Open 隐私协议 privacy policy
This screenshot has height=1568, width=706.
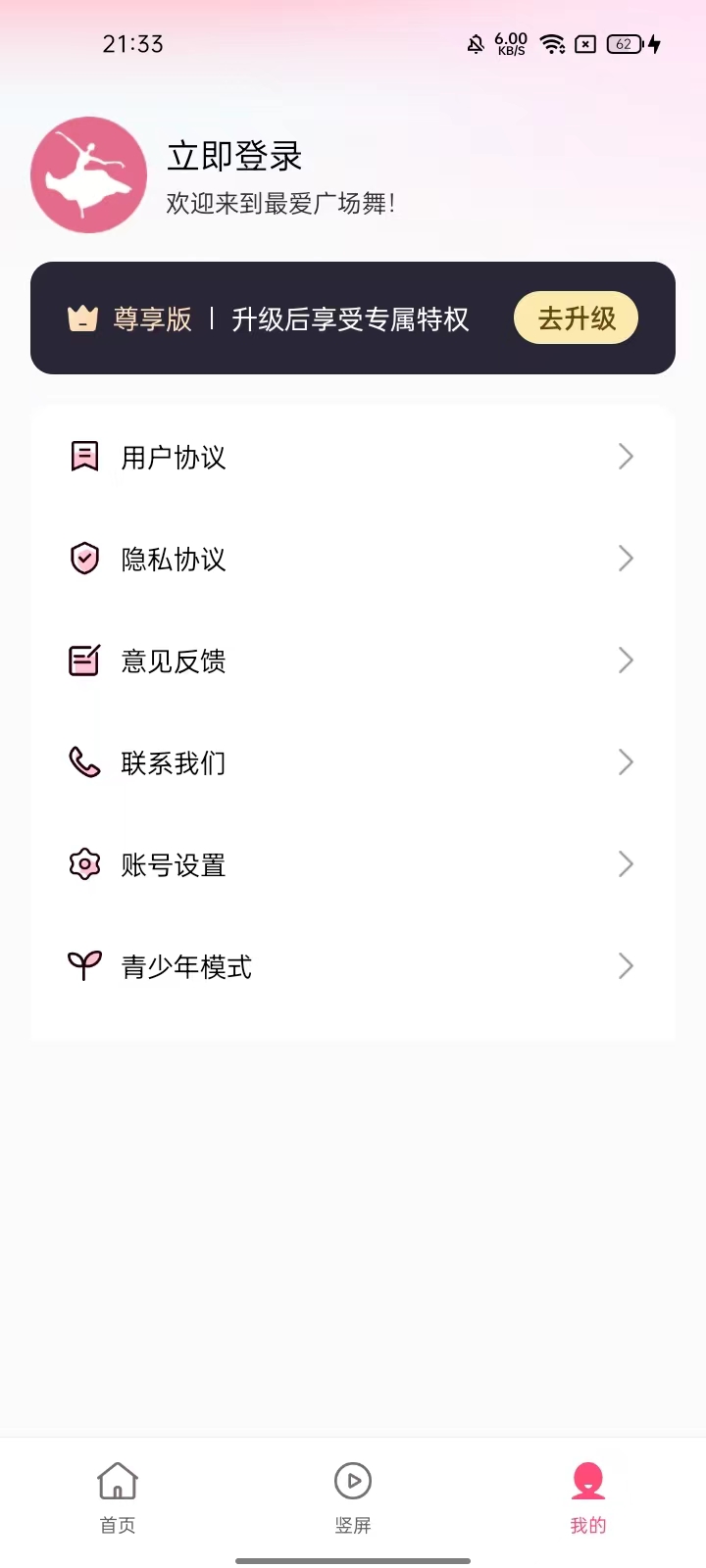coord(353,559)
